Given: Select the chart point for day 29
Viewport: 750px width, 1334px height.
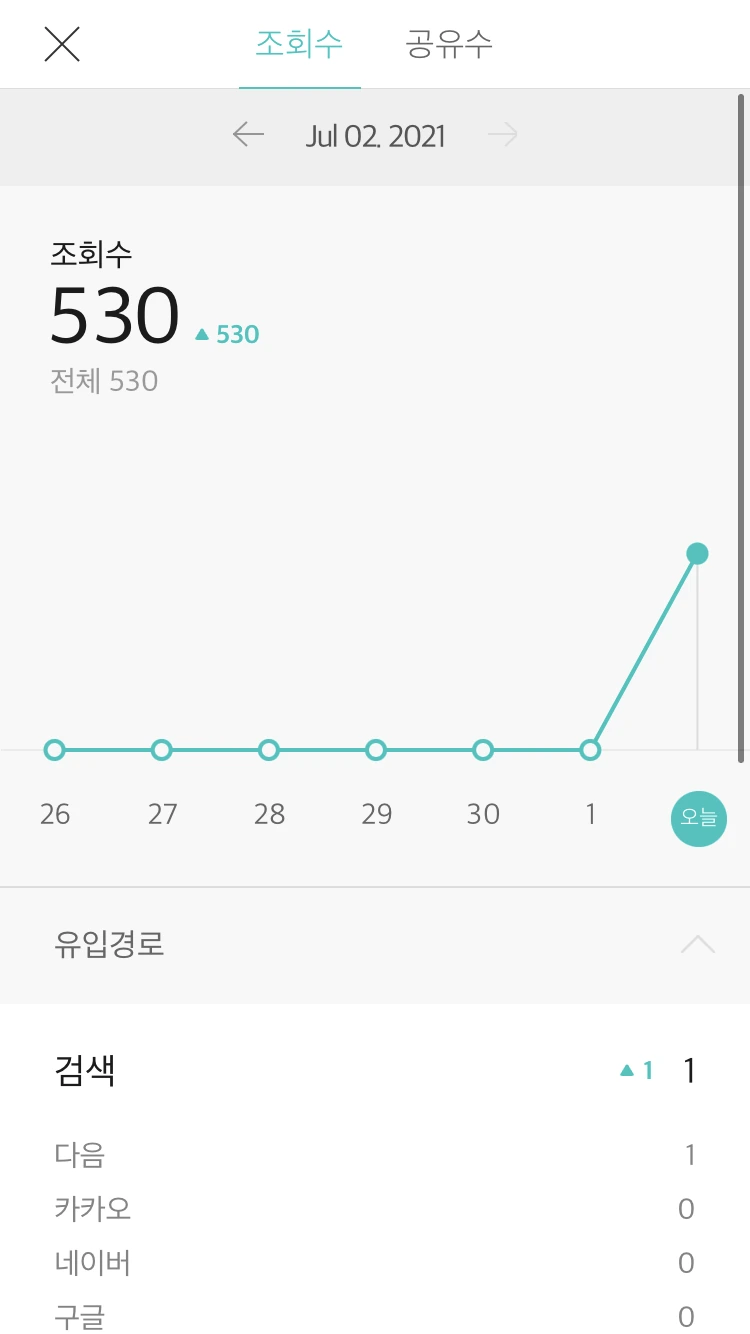Looking at the screenshot, I should click(x=376, y=750).
